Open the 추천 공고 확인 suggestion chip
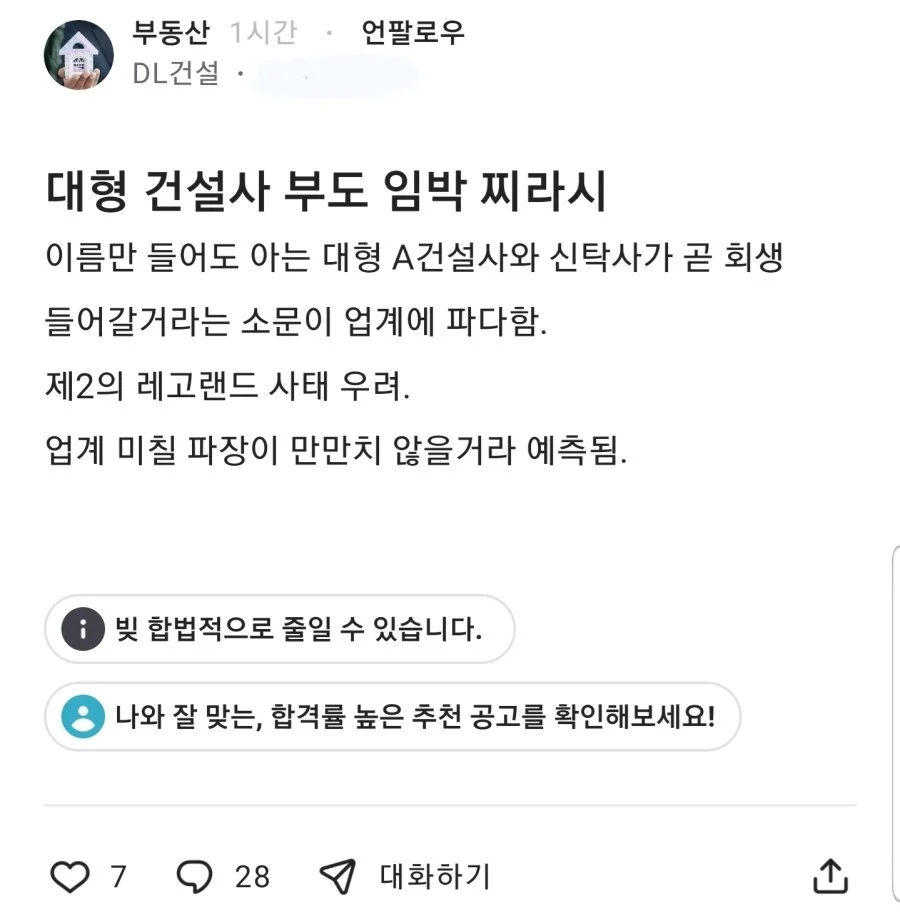The height and width of the screenshot is (916, 900). (x=392, y=716)
